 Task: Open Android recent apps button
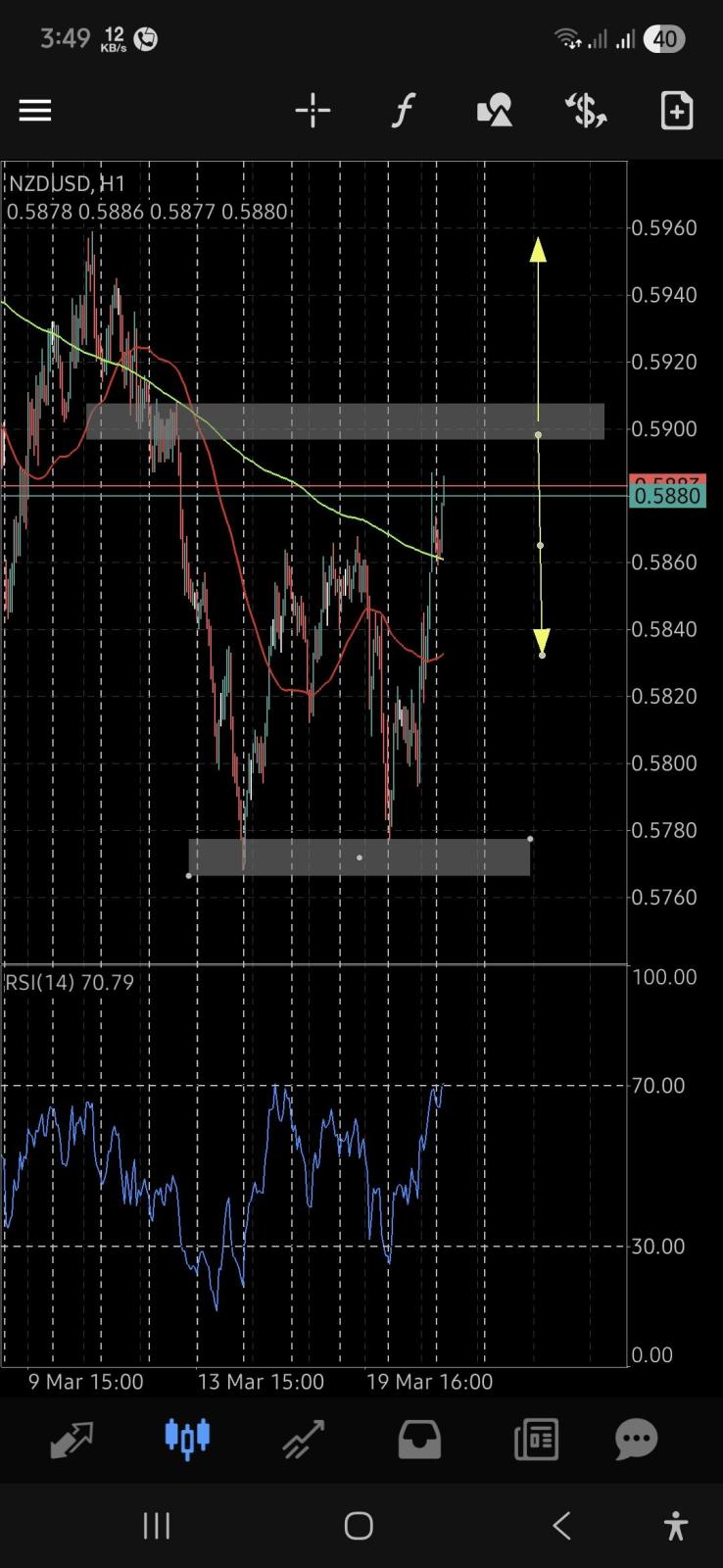click(157, 1525)
